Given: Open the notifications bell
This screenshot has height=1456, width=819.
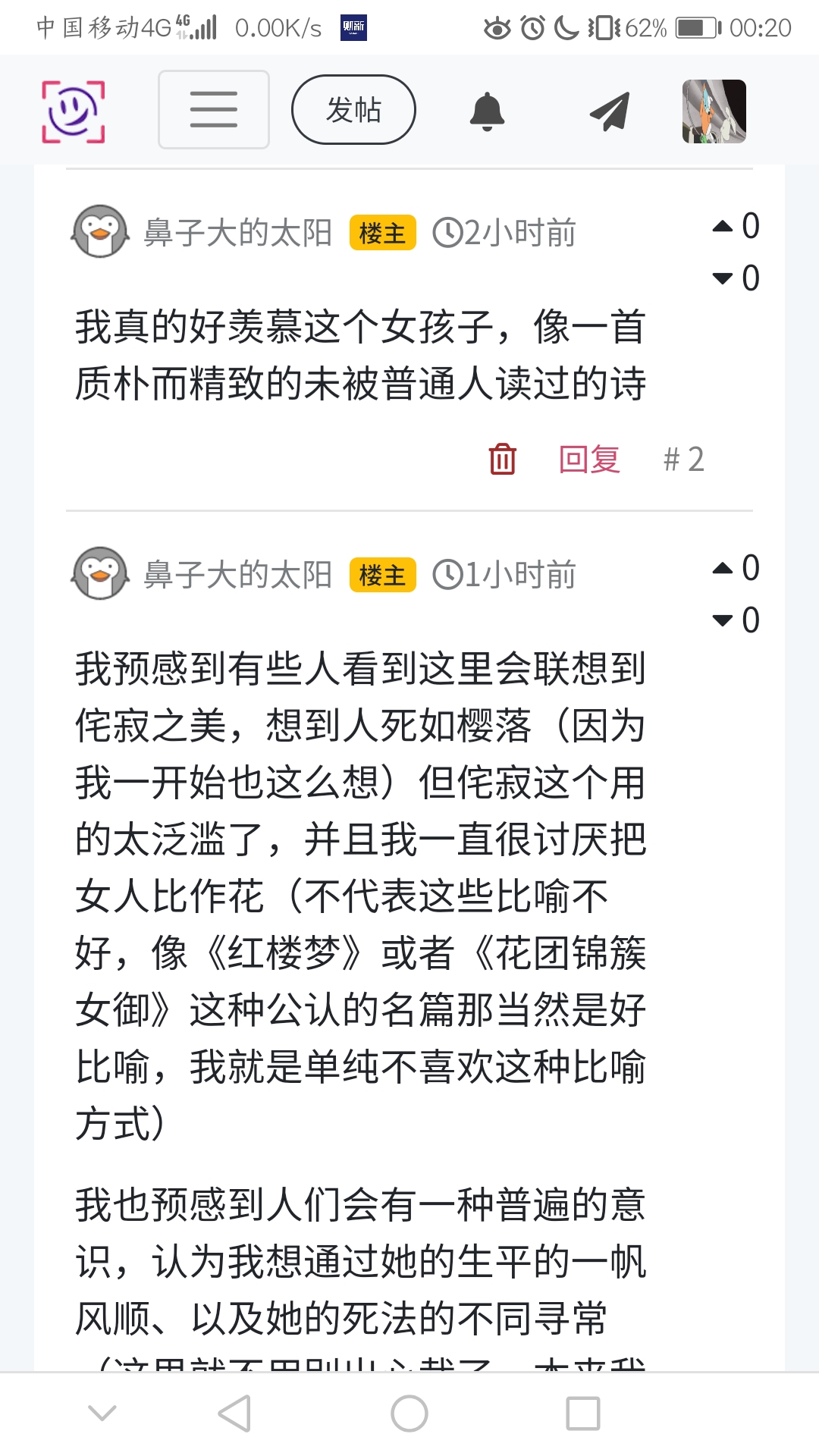Looking at the screenshot, I should 487,111.
